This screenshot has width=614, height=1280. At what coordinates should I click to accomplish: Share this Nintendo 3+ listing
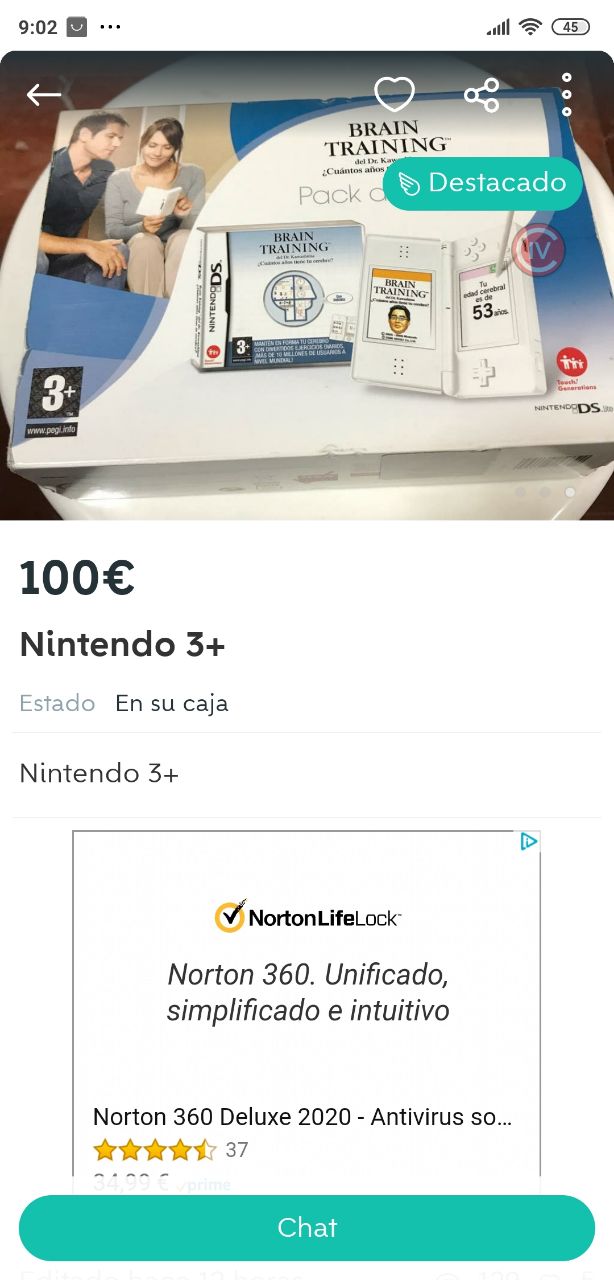(481, 95)
